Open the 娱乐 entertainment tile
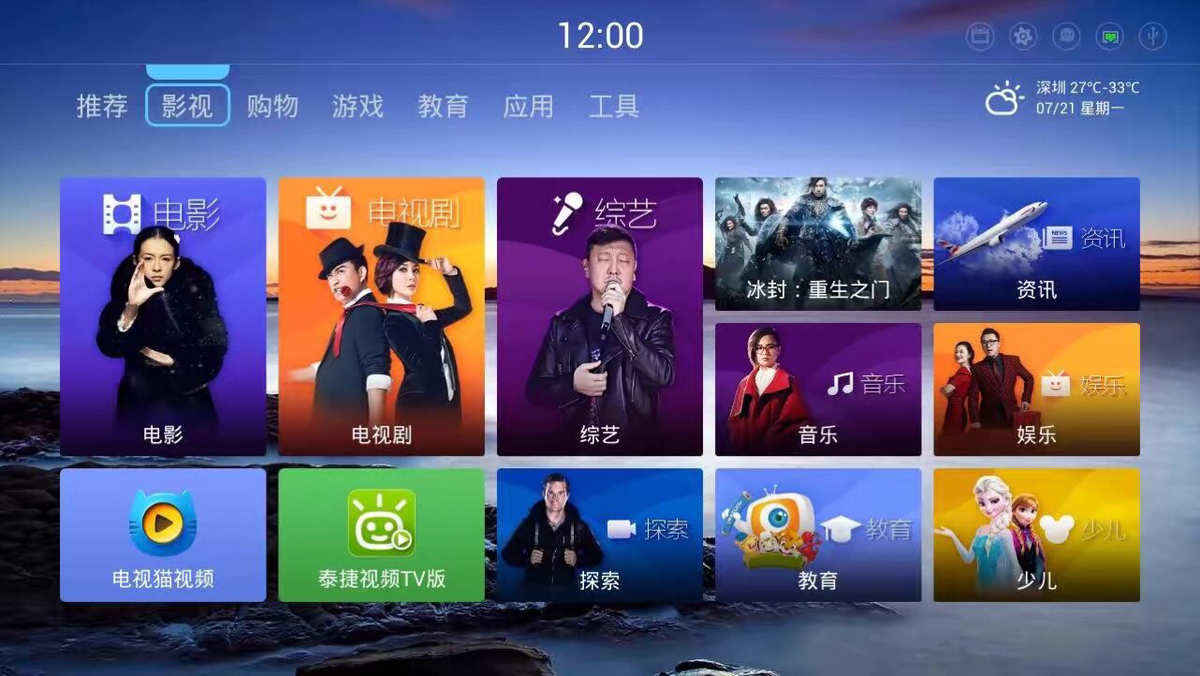Screen dimensions: 1200x676 click(1036, 389)
